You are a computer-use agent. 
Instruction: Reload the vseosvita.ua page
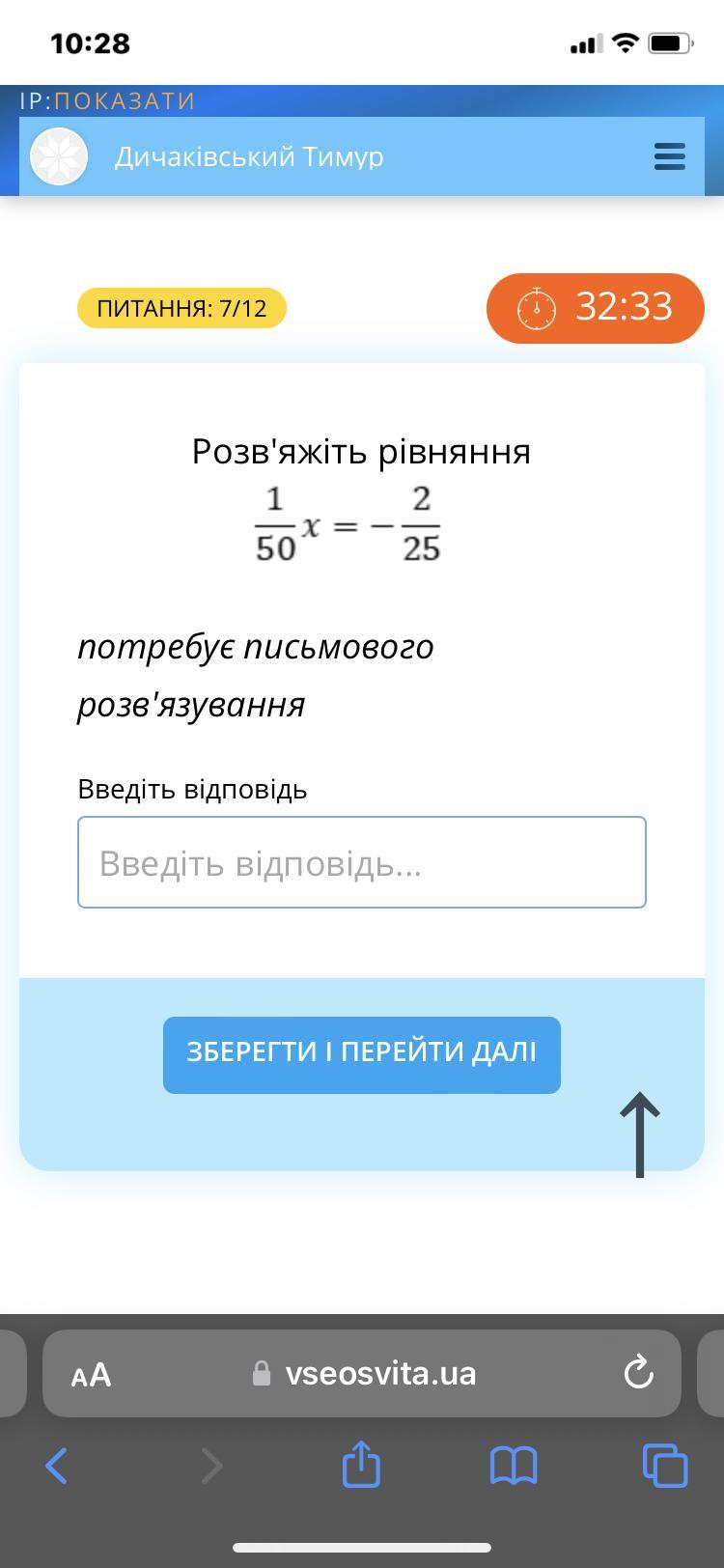[639, 1372]
